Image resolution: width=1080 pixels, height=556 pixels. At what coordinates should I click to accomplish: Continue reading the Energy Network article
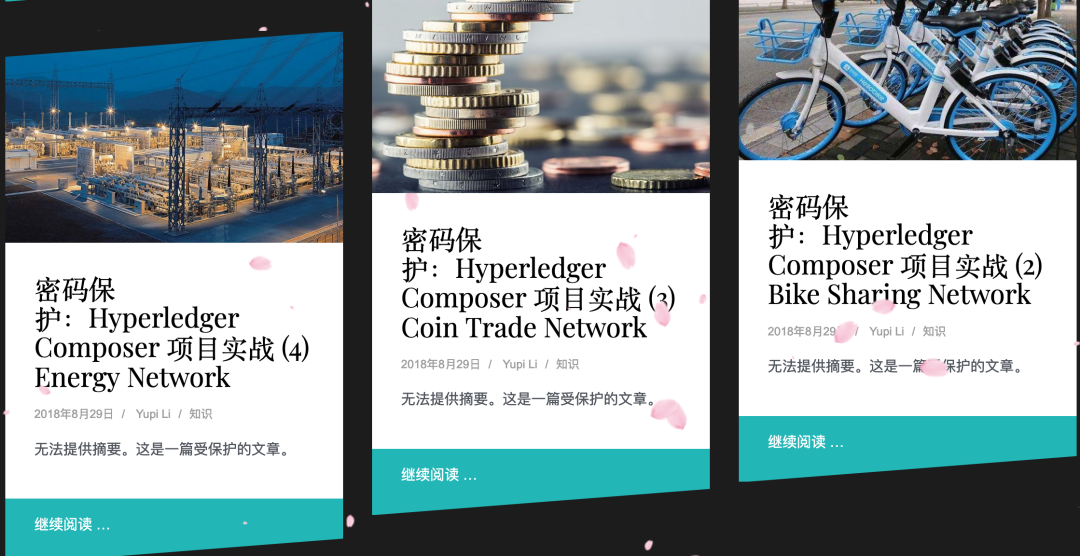(x=72, y=524)
